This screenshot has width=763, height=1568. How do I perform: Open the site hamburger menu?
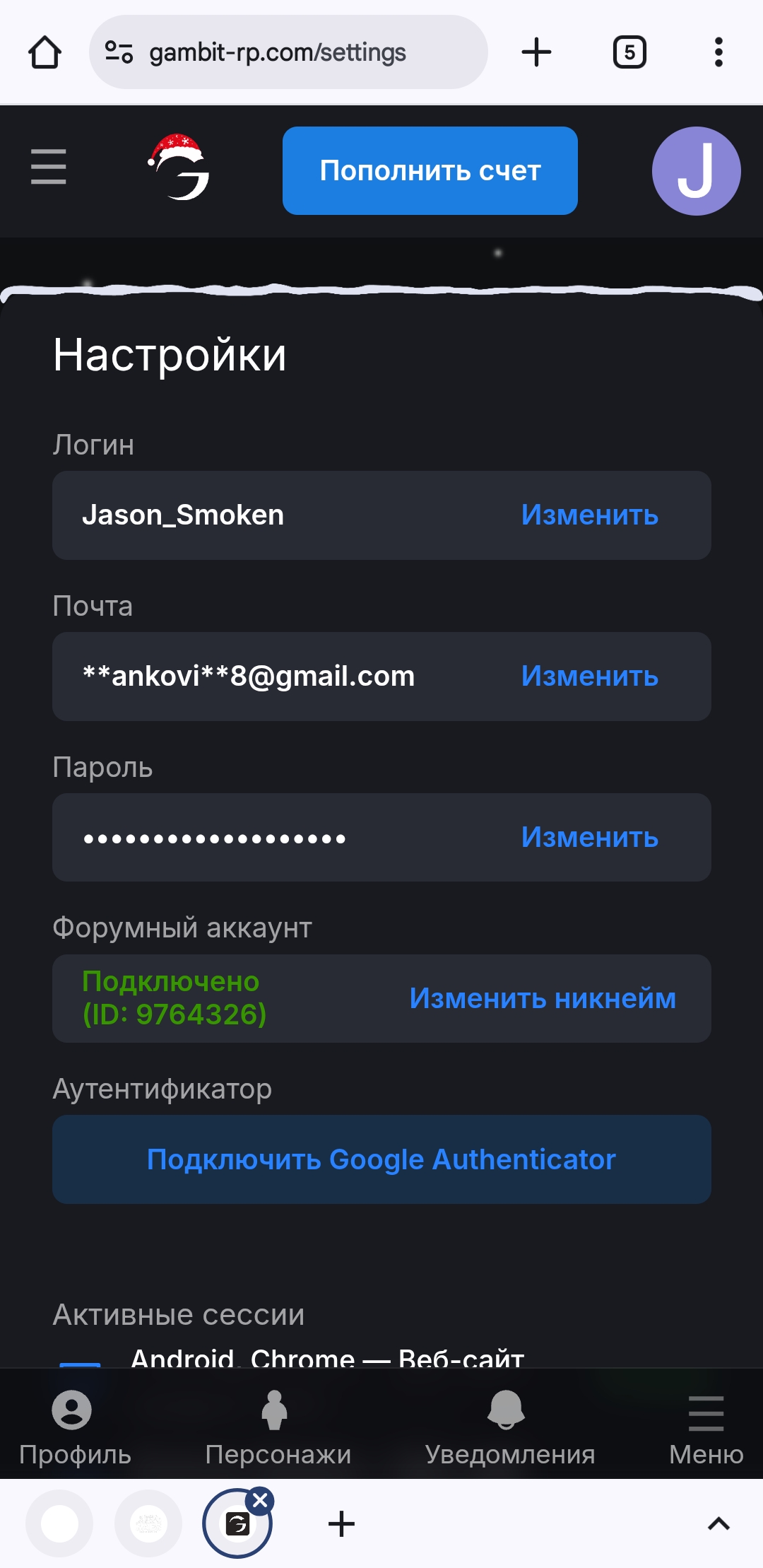coord(49,167)
